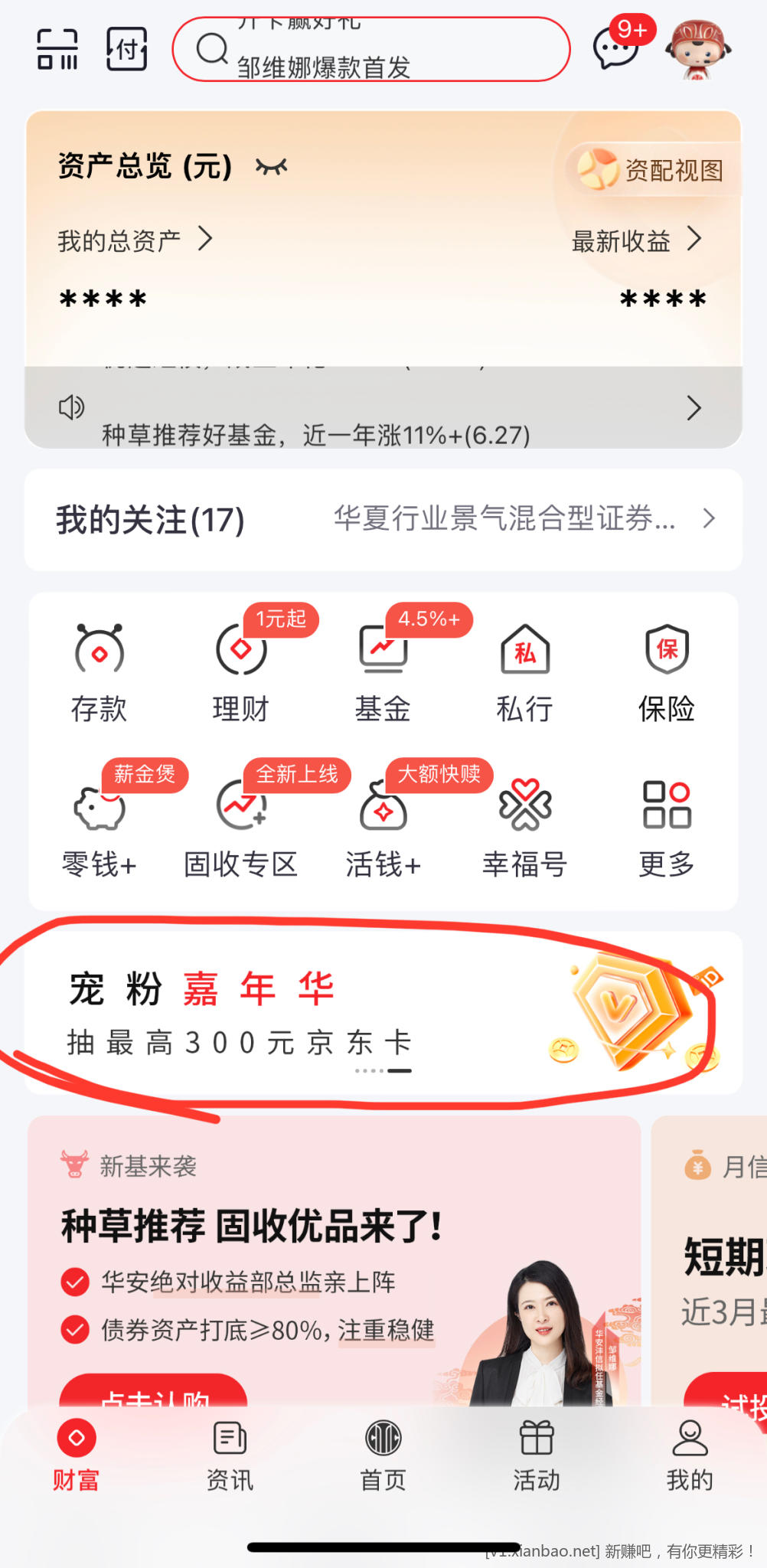The width and height of the screenshot is (767, 1568).
Task: Open the 付 payment code icon
Action: click(x=126, y=49)
